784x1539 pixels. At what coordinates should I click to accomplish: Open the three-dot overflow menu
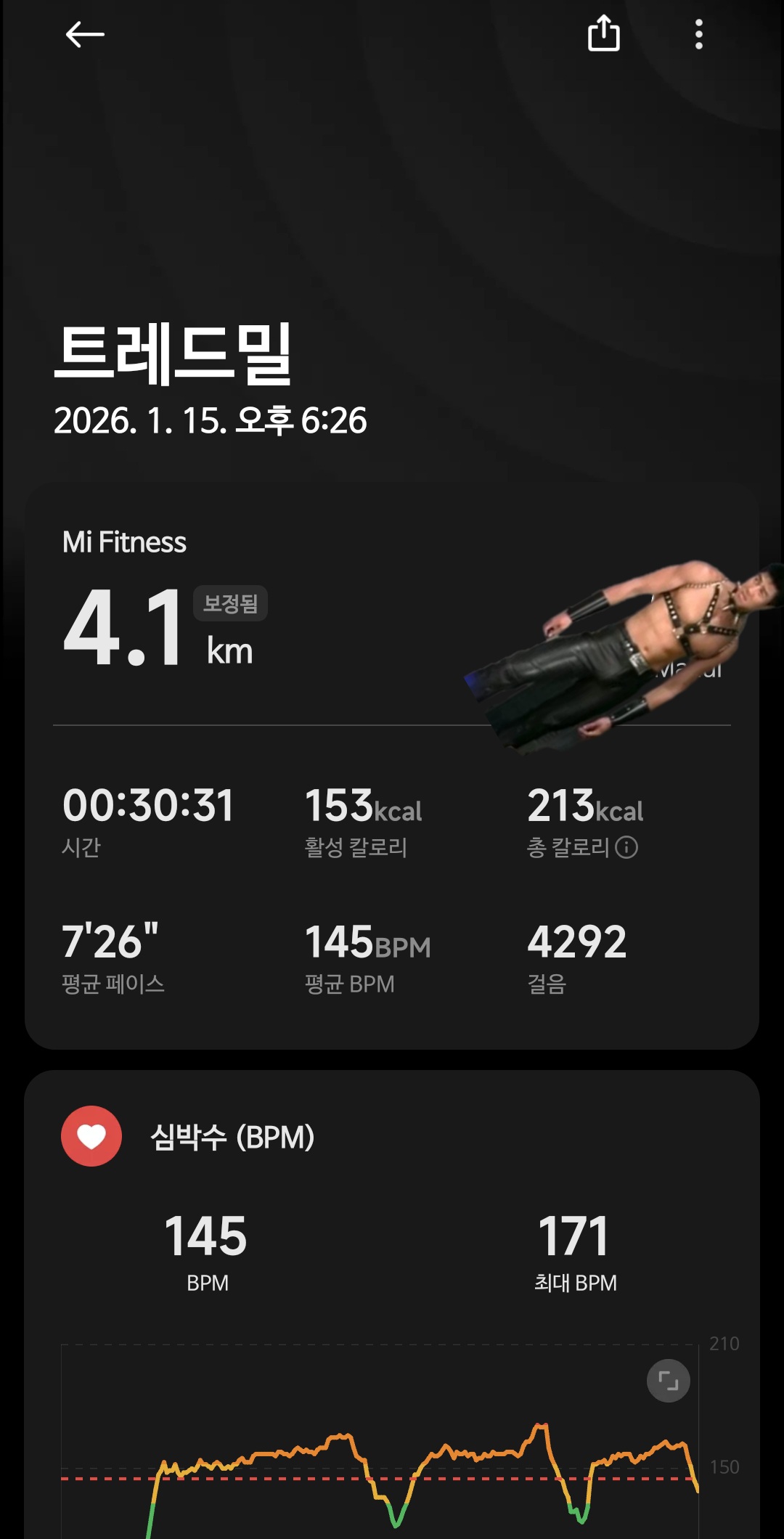pos(698,34)
